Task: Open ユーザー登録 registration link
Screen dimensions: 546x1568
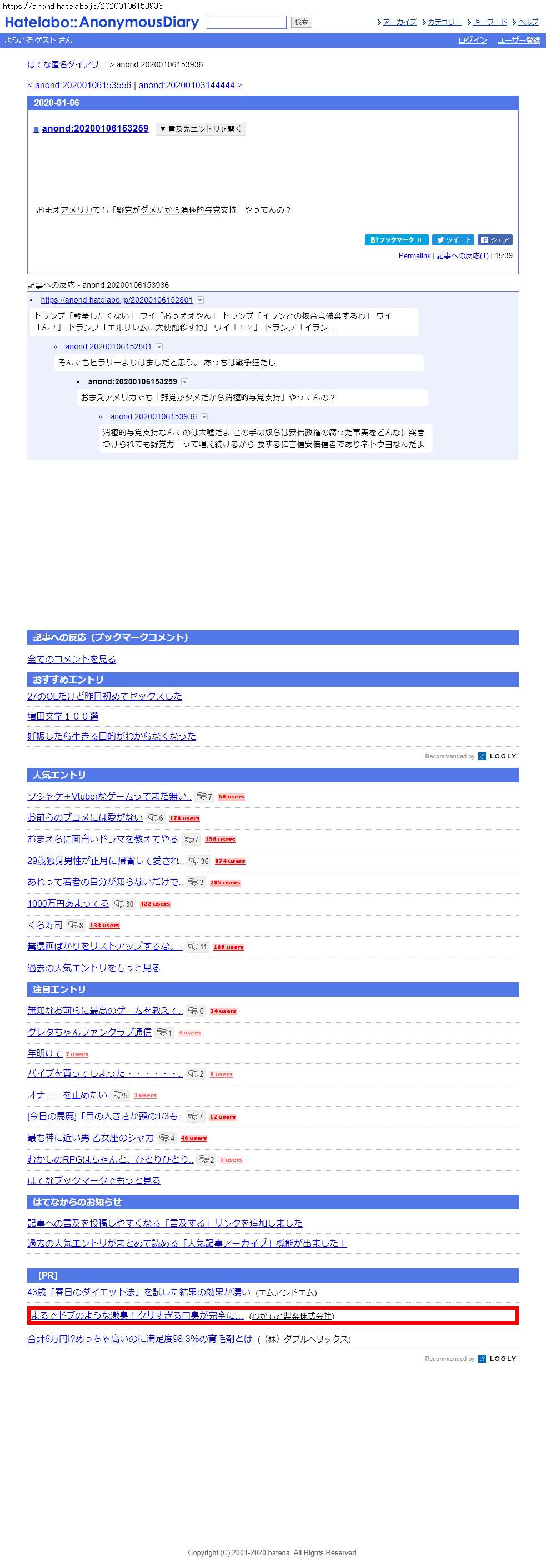Action: pyautogui.click(x=519, y=40)
